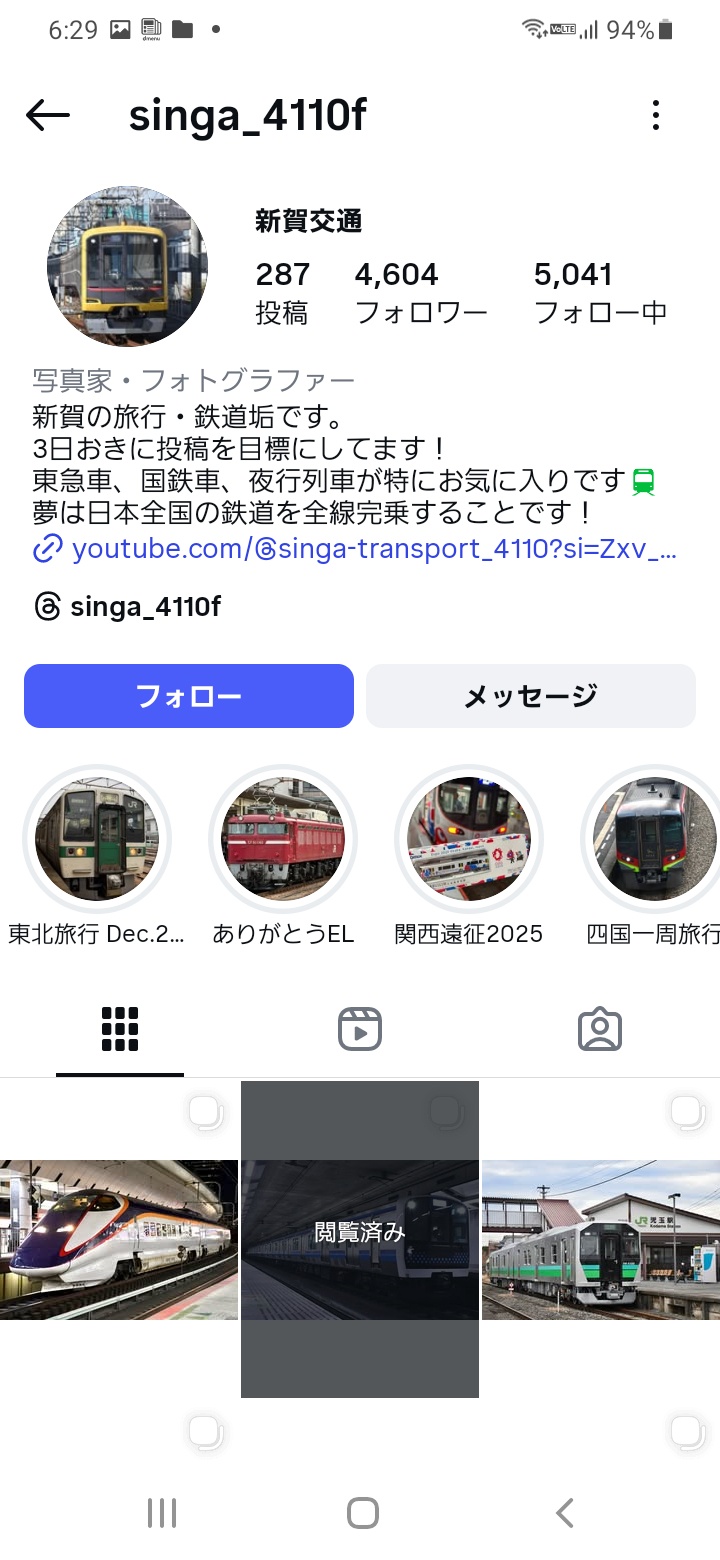
Task: Tap the フォロー button
Action: pyautogui.click(x=189, y=696)
